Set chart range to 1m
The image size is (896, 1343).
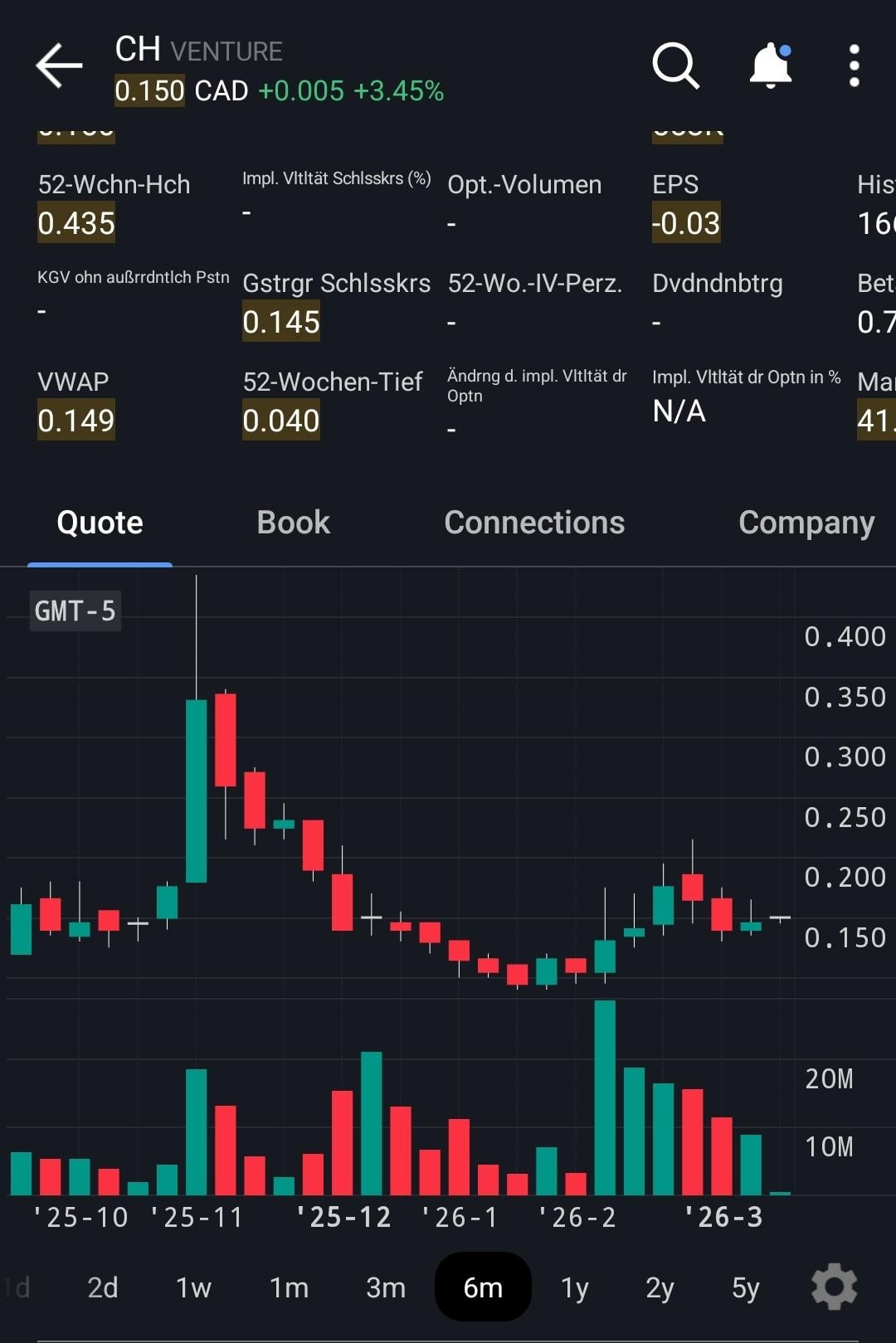pyautogui.click(x=289, y=1287)
